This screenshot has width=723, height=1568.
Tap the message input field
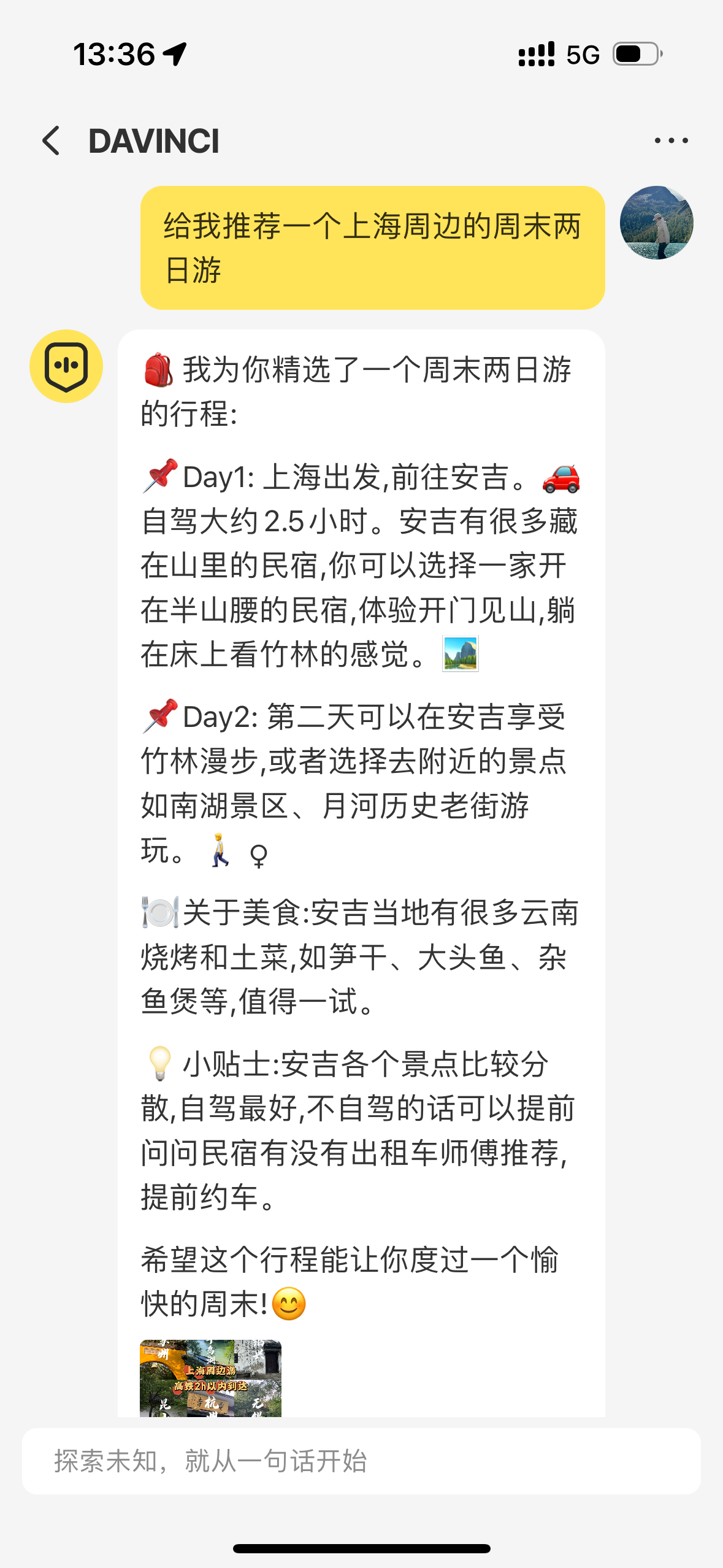click(x=361, y=1461)
